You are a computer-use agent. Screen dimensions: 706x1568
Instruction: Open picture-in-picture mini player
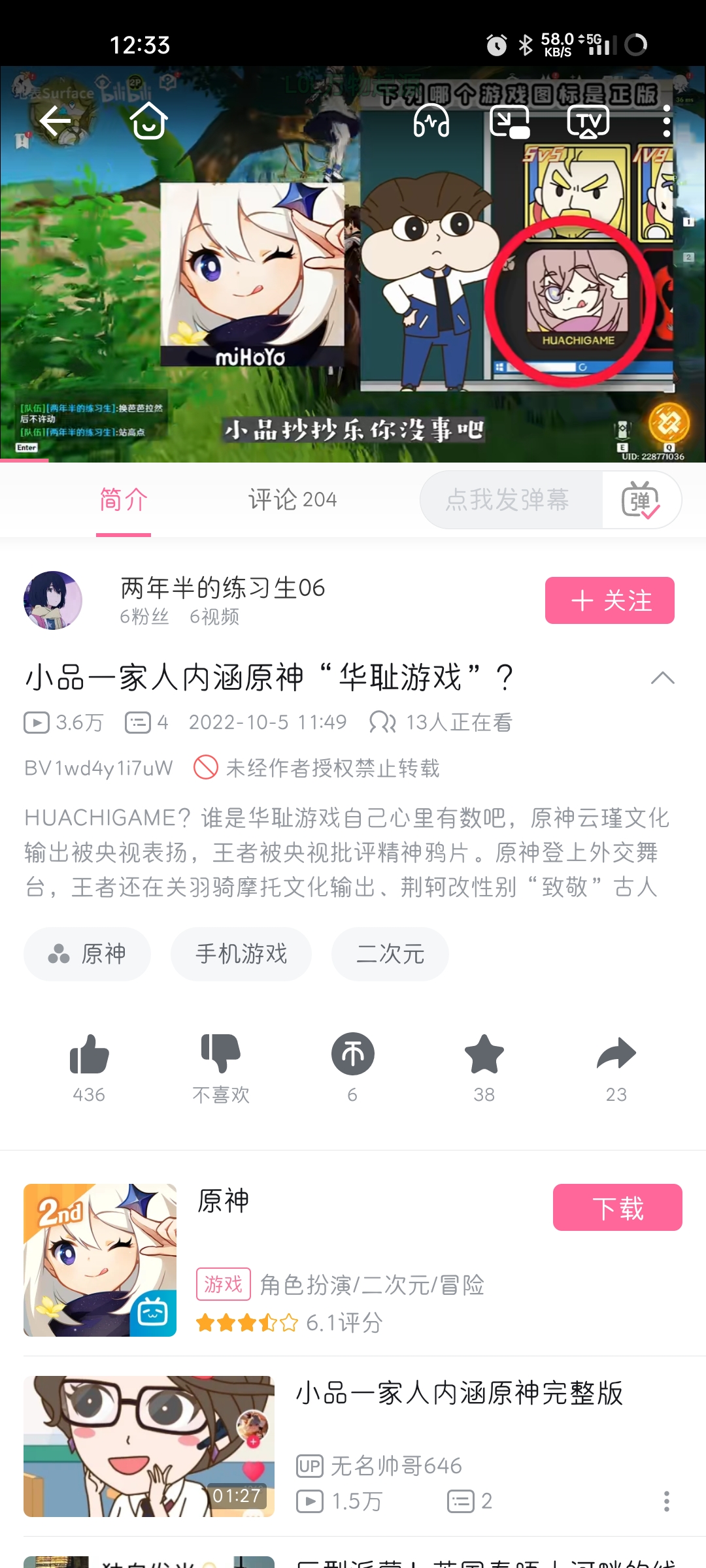[510, 122]
